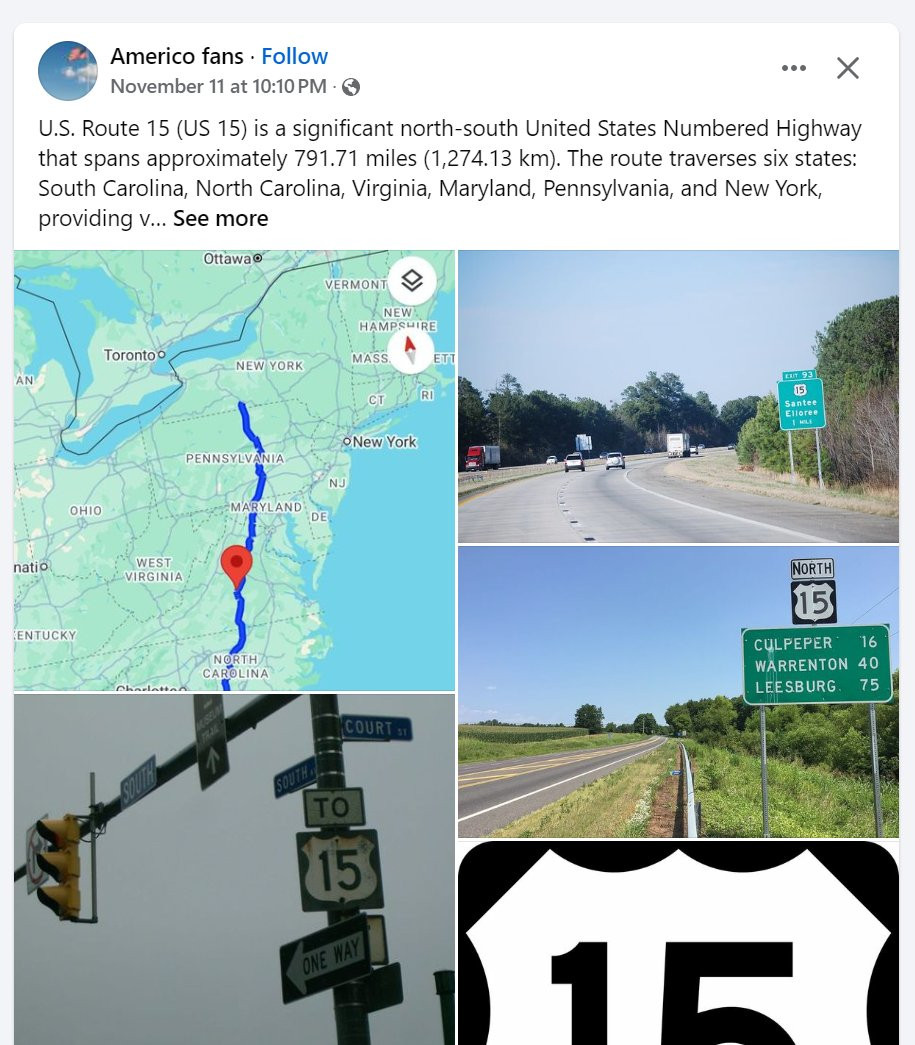View the traffic light and One Way photo
Screen dimensions: 915x1045
coord(234,868)
